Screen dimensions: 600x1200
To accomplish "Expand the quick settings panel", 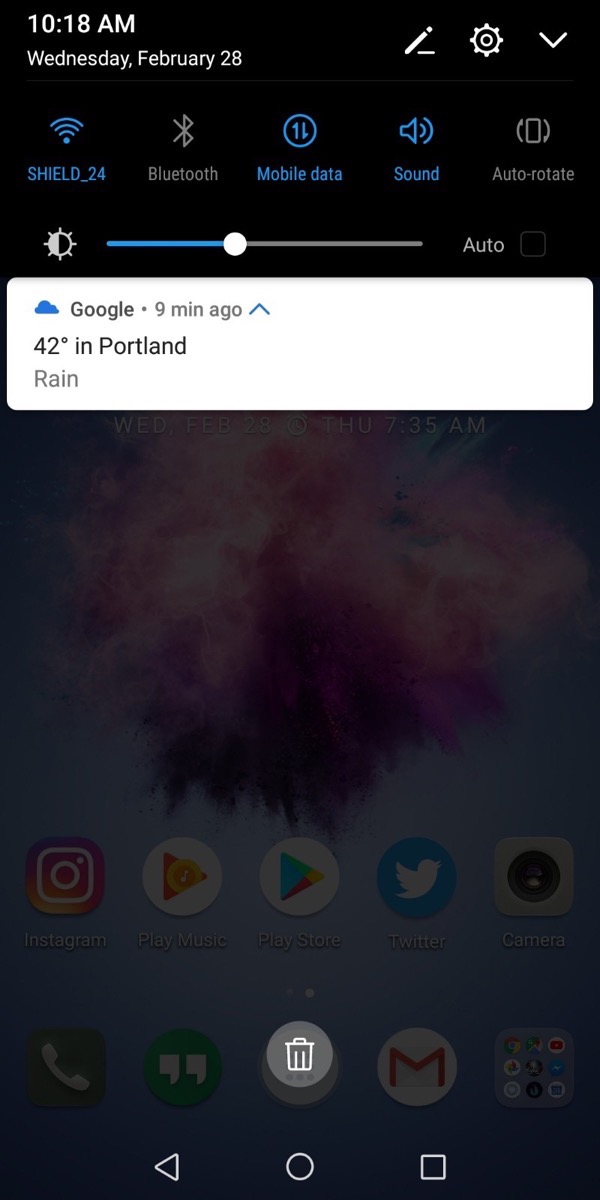I will coord(552,41).
